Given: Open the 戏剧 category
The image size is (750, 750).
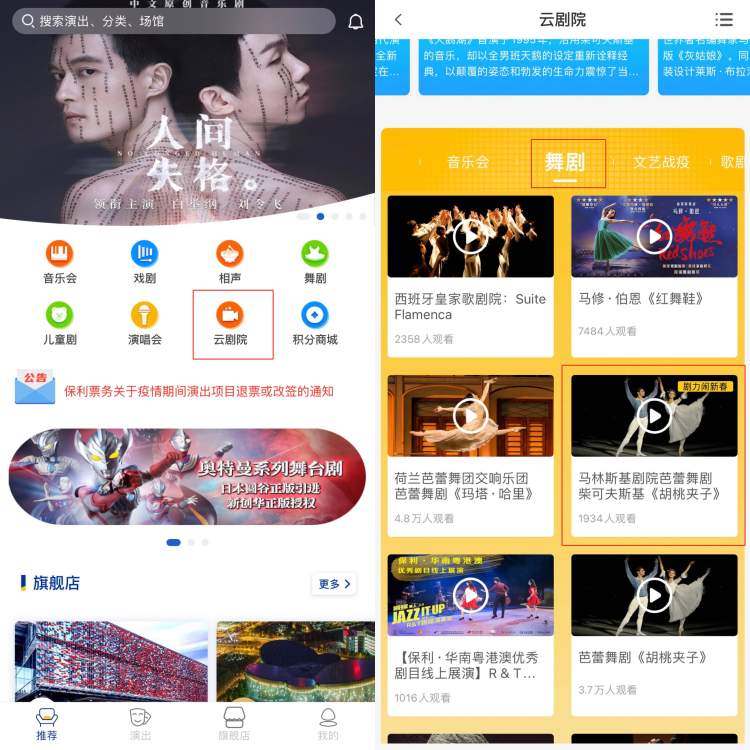Looking at the screenshot, I should tap(145, 254).
